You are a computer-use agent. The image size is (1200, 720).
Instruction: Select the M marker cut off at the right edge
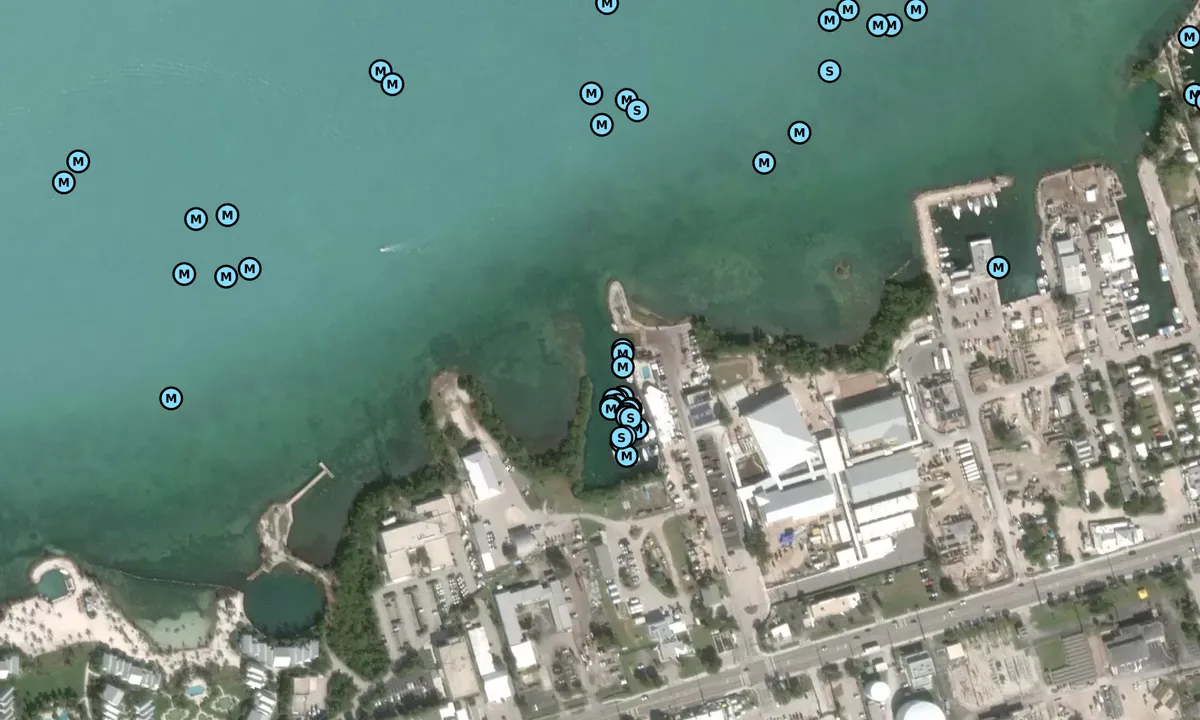(1193, 95)
